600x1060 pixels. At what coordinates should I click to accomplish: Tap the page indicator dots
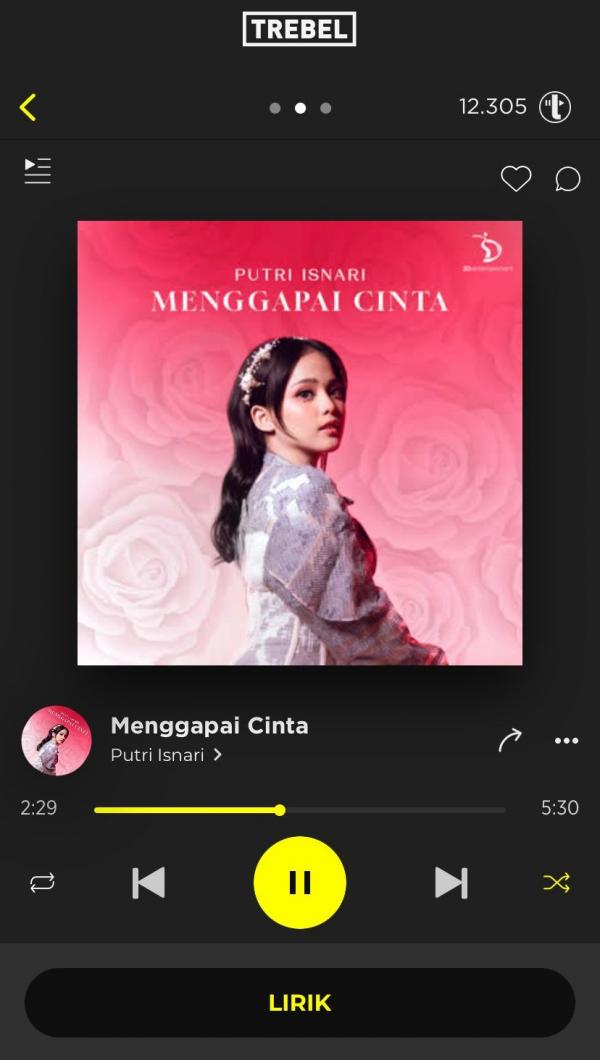coord(300,108)
